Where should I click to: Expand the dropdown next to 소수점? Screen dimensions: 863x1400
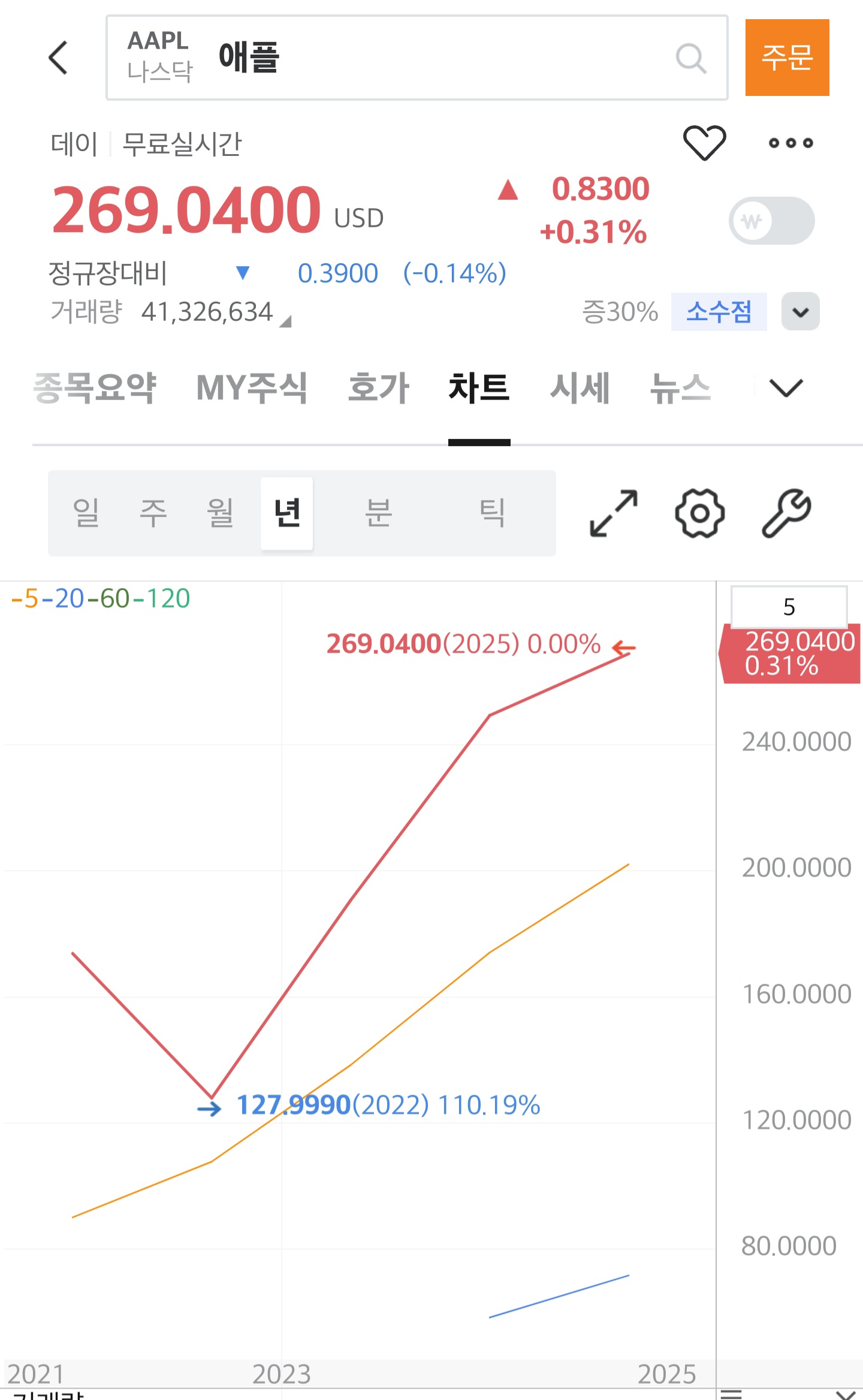pyautogui.click(x=800, y=312)
